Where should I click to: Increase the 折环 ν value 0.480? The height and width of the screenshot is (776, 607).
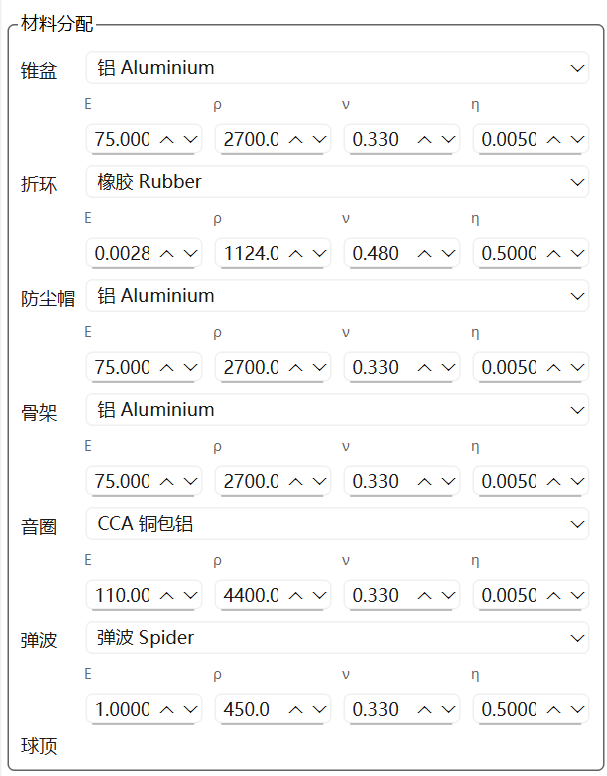point(424,253)
